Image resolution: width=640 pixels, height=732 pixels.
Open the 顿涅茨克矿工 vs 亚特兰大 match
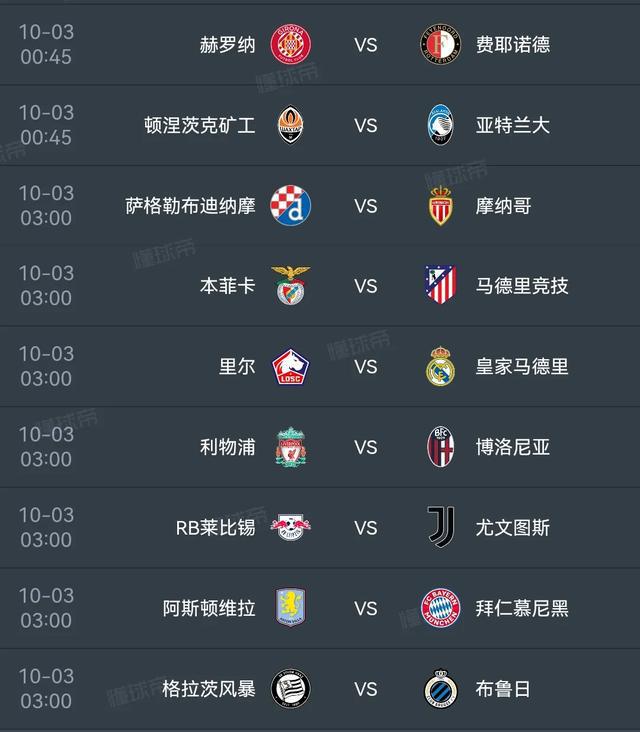tap(365, 126)
